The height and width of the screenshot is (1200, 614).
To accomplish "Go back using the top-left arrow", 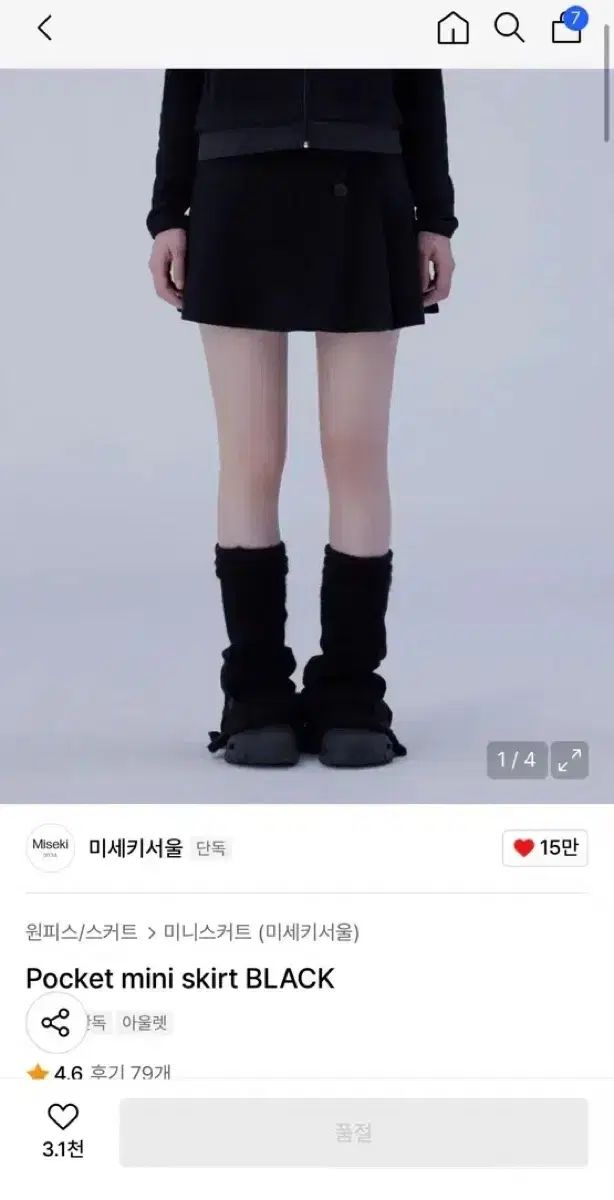I will pyautogui.click(x=44, y=28).
